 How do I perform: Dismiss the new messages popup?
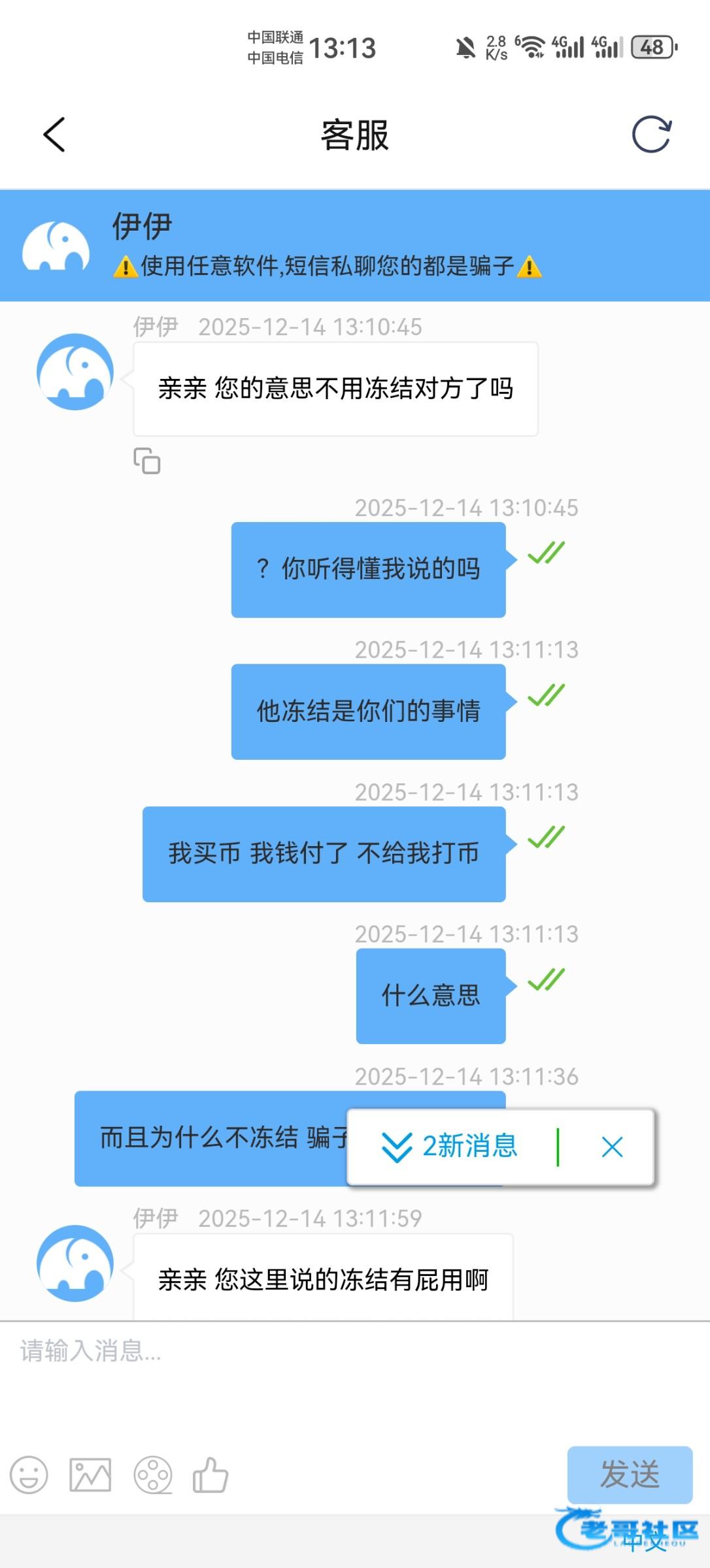[612, 1147]
